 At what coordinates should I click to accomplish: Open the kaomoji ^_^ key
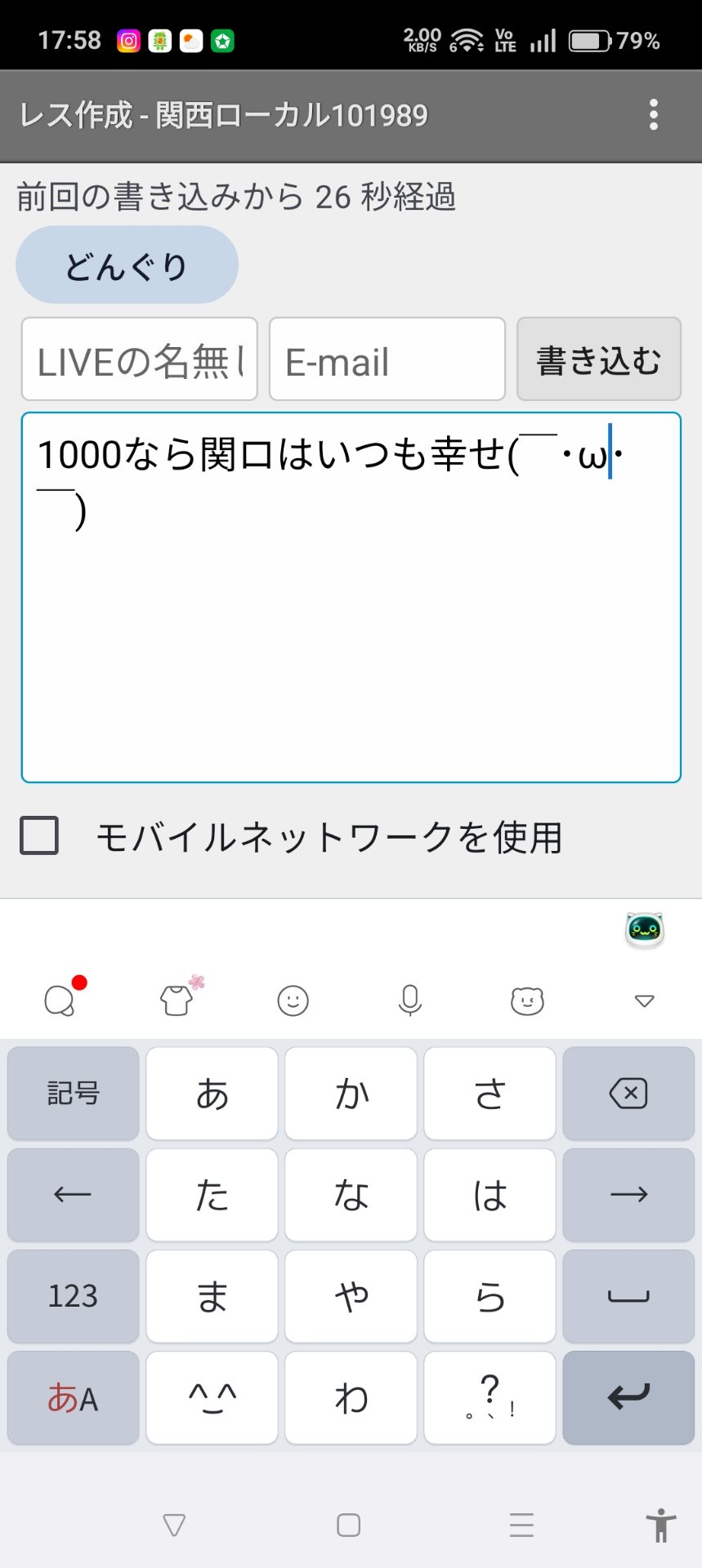tap(212, 1397)
